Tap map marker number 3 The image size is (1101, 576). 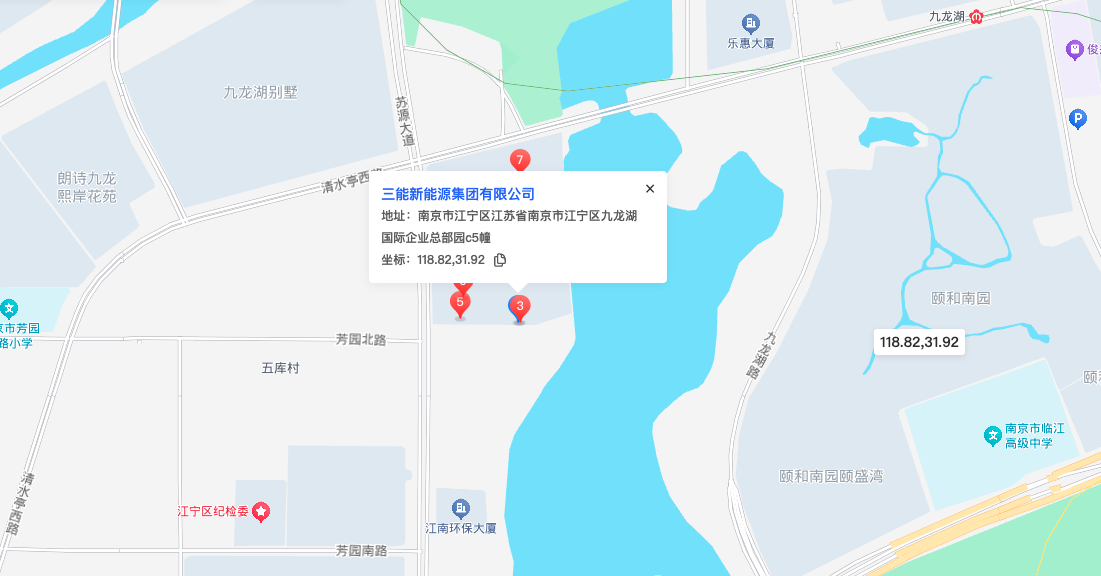[520, 307]
